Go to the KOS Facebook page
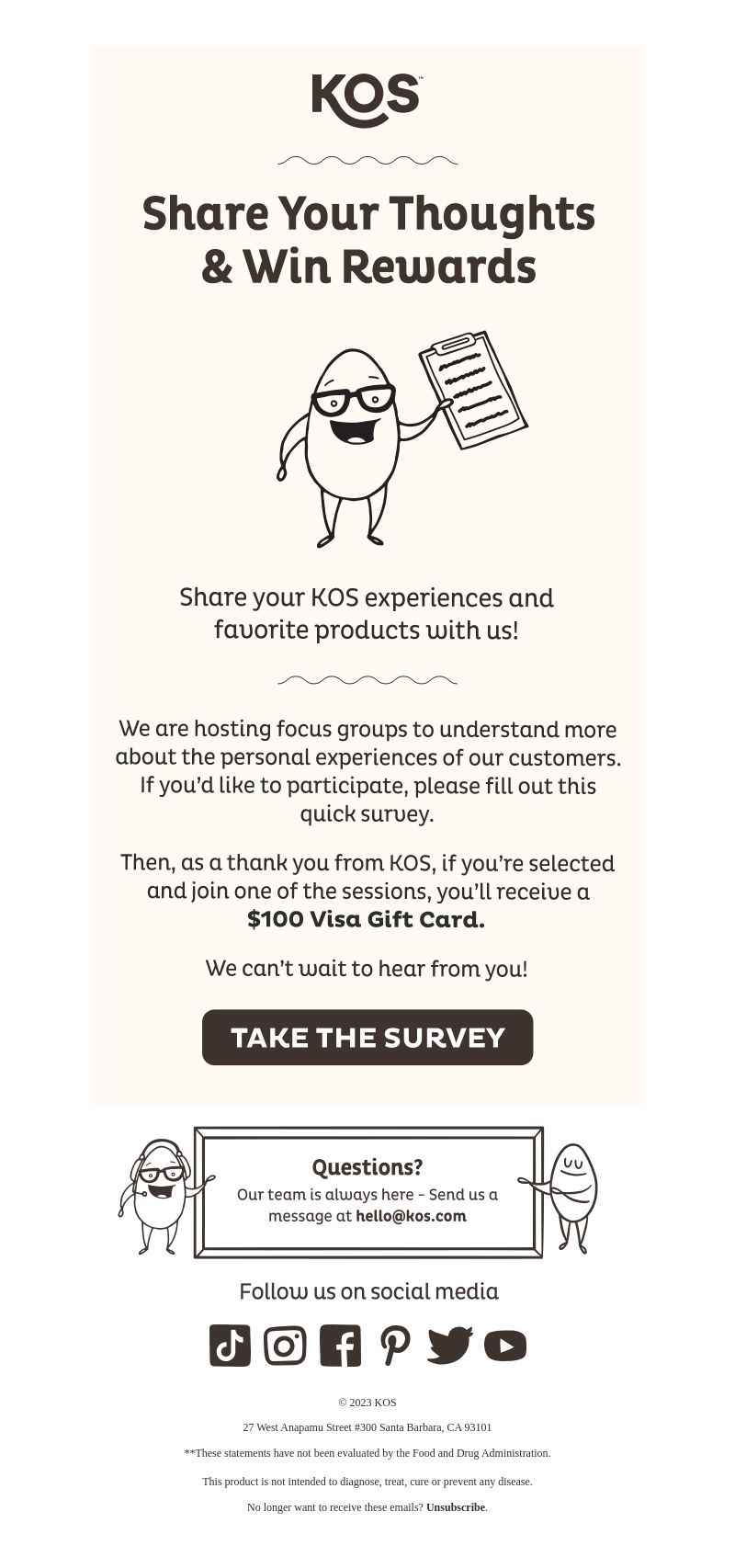Image resolution: width=735 pixels, height=1568 pixels. (x=340, y=1346)
